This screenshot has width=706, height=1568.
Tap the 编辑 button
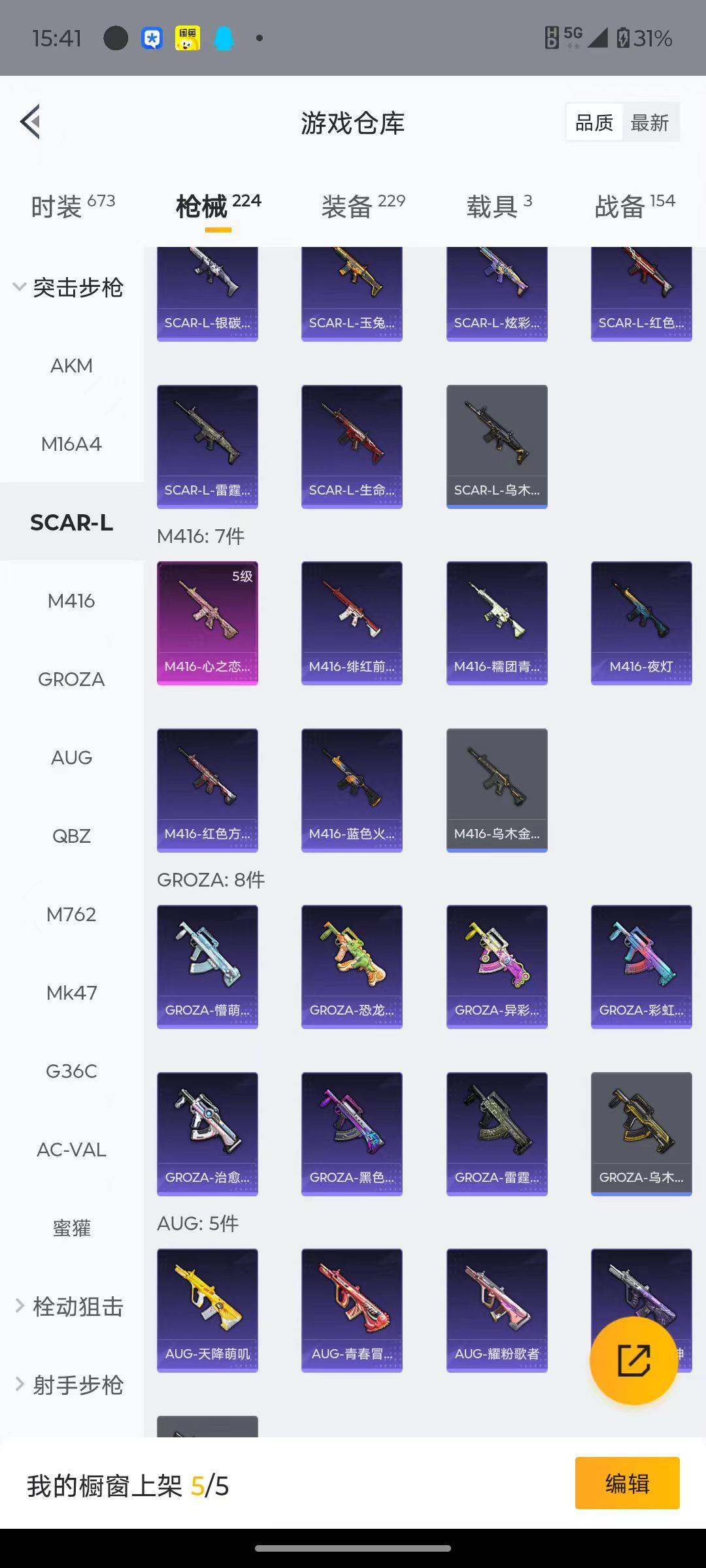[627, 1483]
